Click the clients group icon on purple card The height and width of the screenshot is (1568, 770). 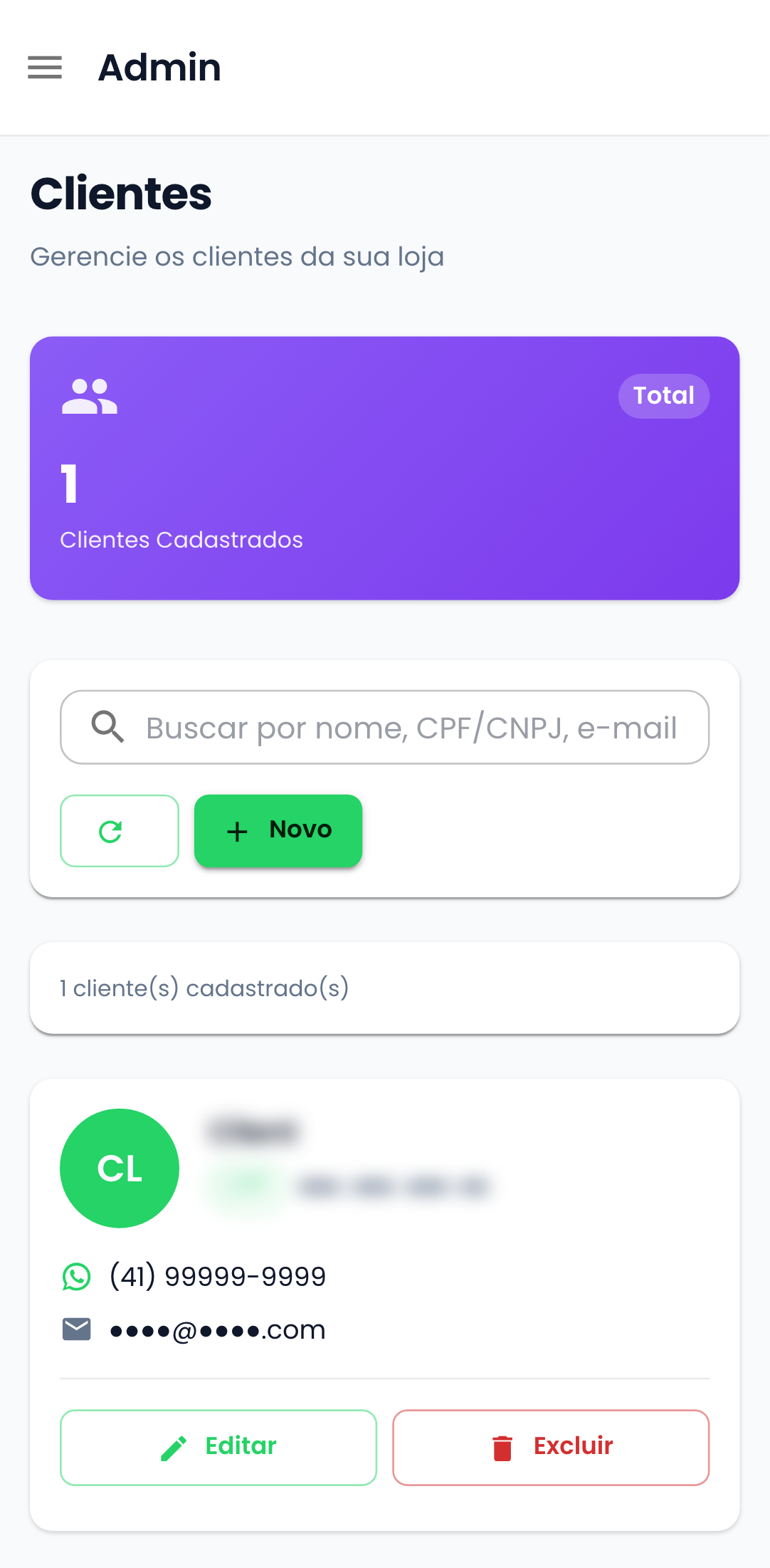89,396
